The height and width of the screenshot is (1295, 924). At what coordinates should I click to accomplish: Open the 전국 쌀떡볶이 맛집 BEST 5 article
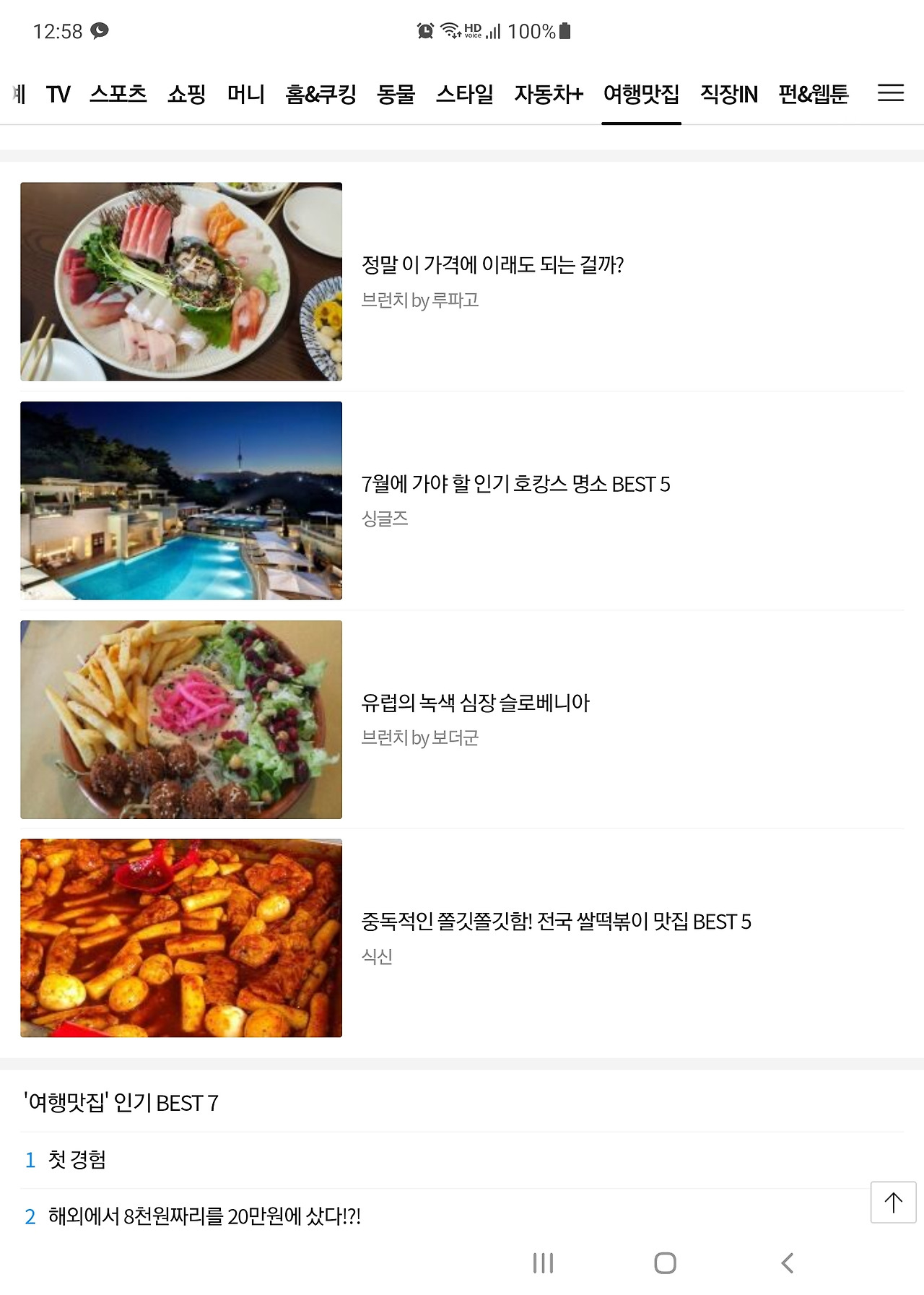tap(556, 922)
